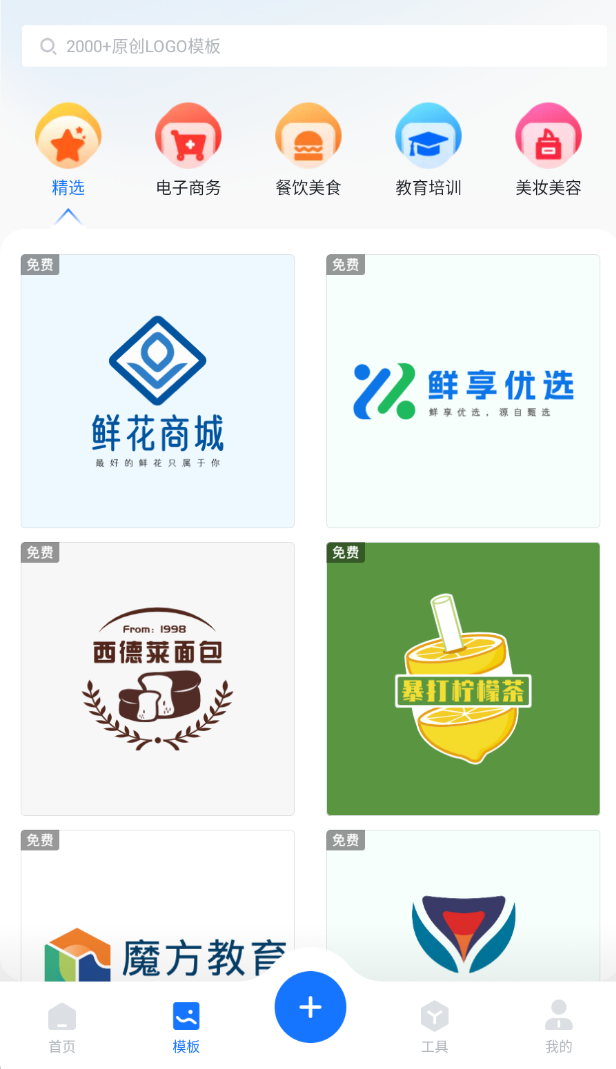
Task: Open the 工具 tab
Action: pyautogui.click(x=434, y=1027)
